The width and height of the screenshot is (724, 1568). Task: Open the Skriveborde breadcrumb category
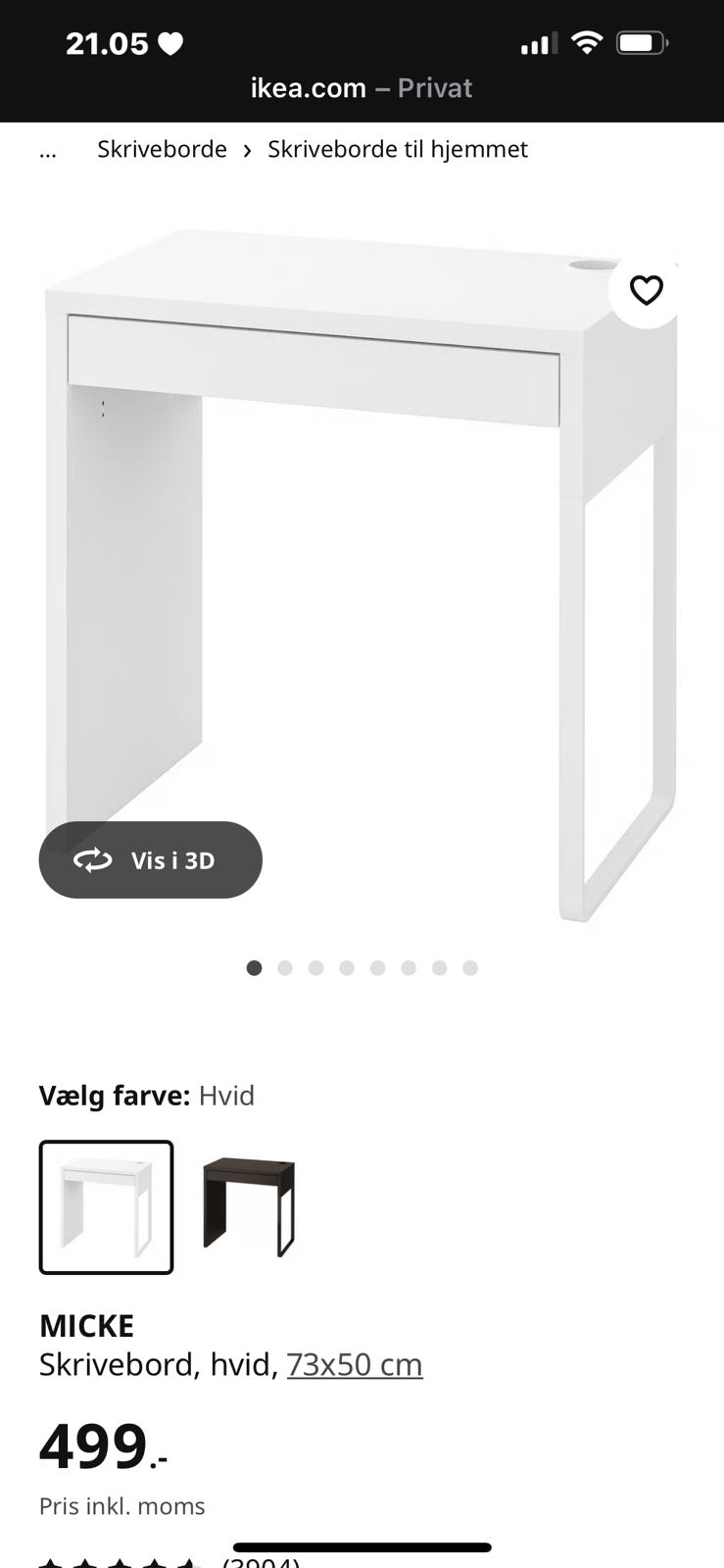click(162, 149)
